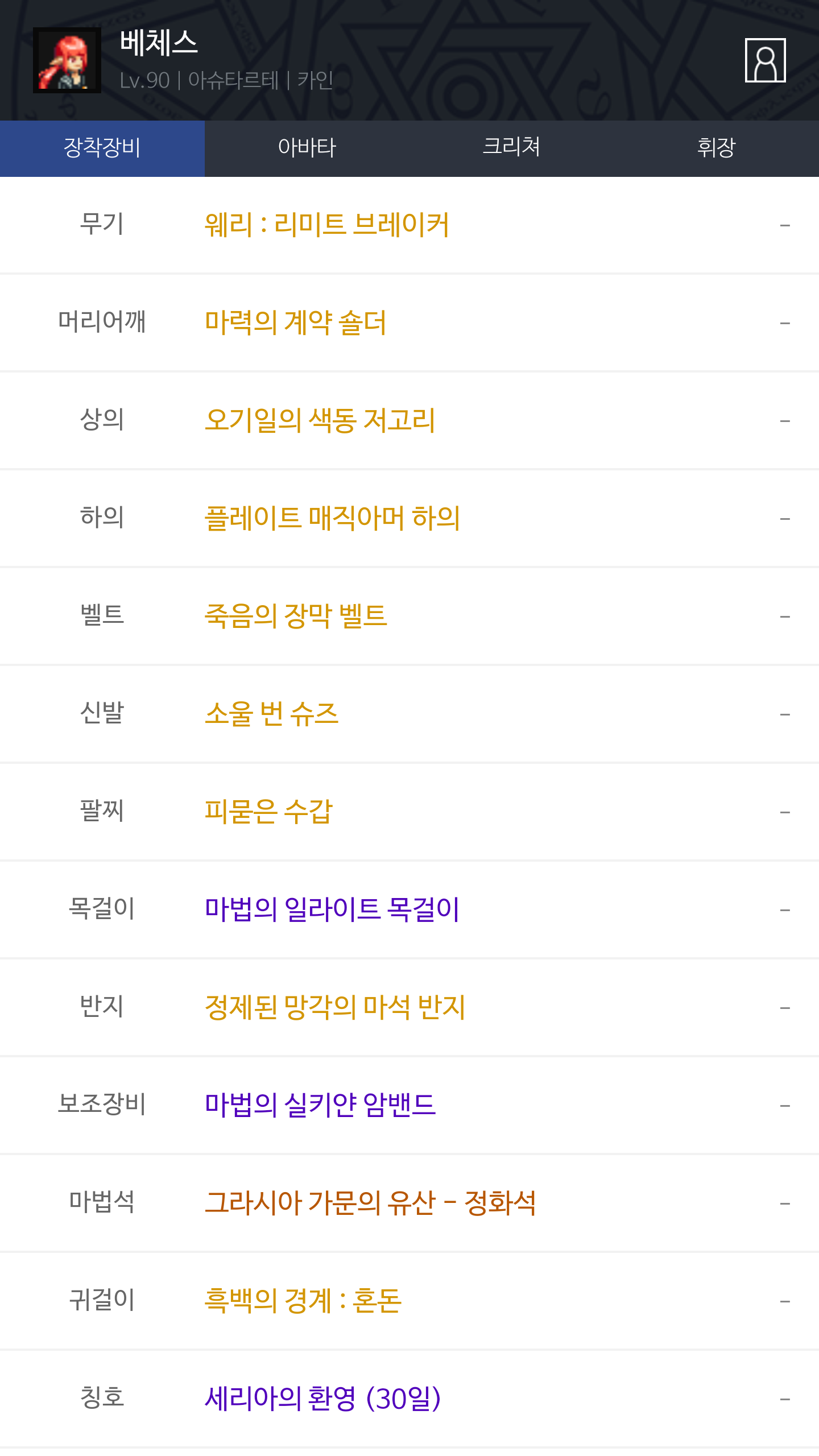819x1456 pixels.
Task: Open 마법의 실키얀 암밴드 item
Action: click(x=320, y=1105)
